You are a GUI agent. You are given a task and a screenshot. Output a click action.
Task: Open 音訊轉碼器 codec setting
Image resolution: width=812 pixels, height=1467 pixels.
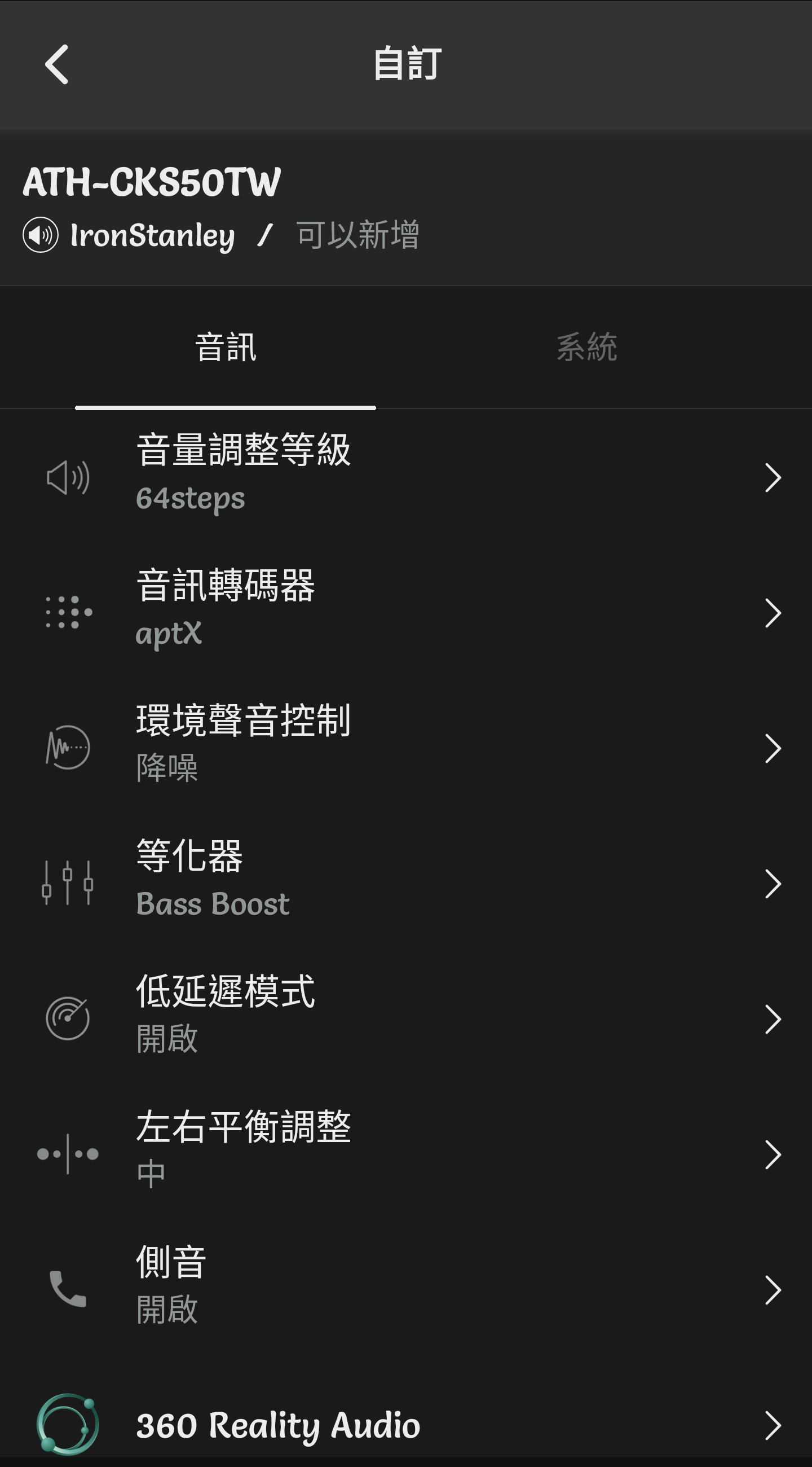(x=405, y=612)
